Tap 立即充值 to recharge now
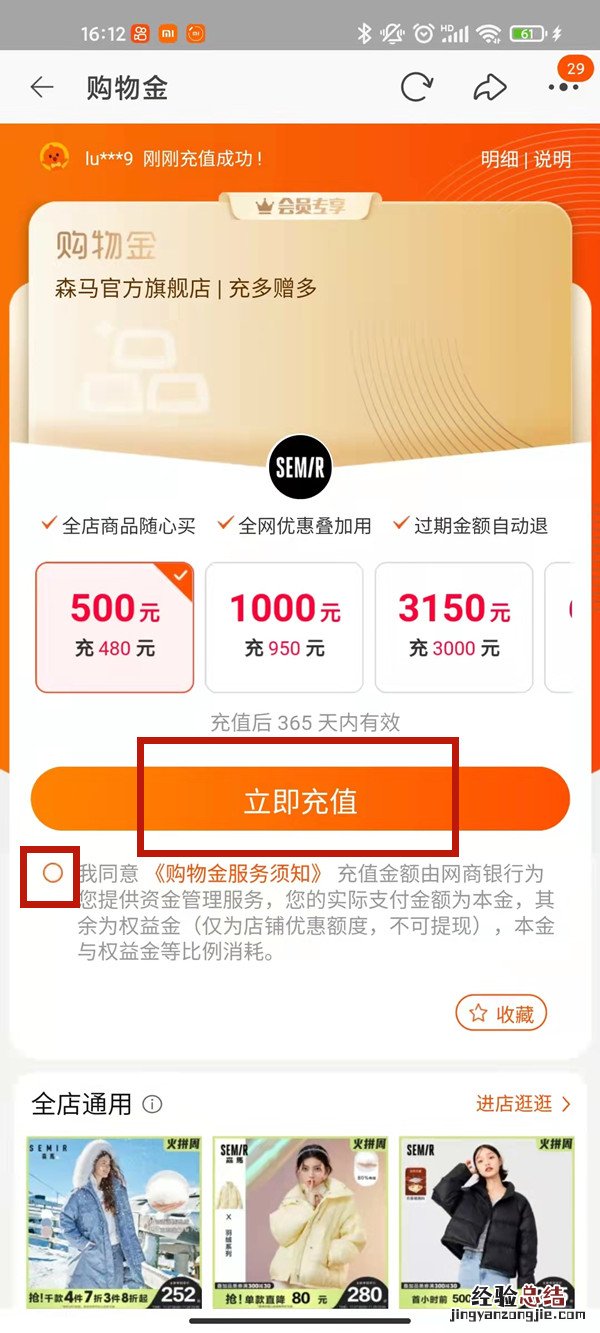Viewport: 600px width, 1333px height. coord(300,800)
